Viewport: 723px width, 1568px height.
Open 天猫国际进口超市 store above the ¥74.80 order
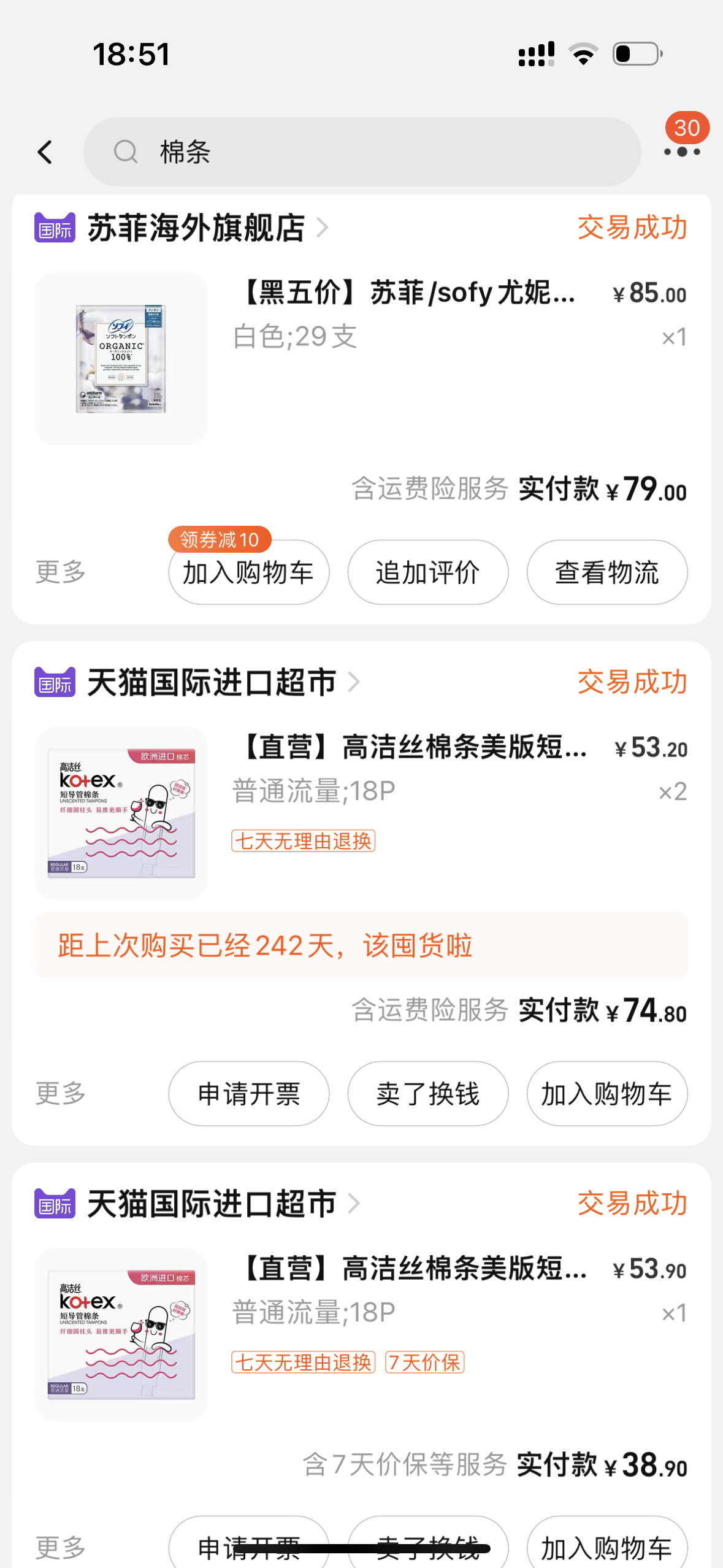212,682
